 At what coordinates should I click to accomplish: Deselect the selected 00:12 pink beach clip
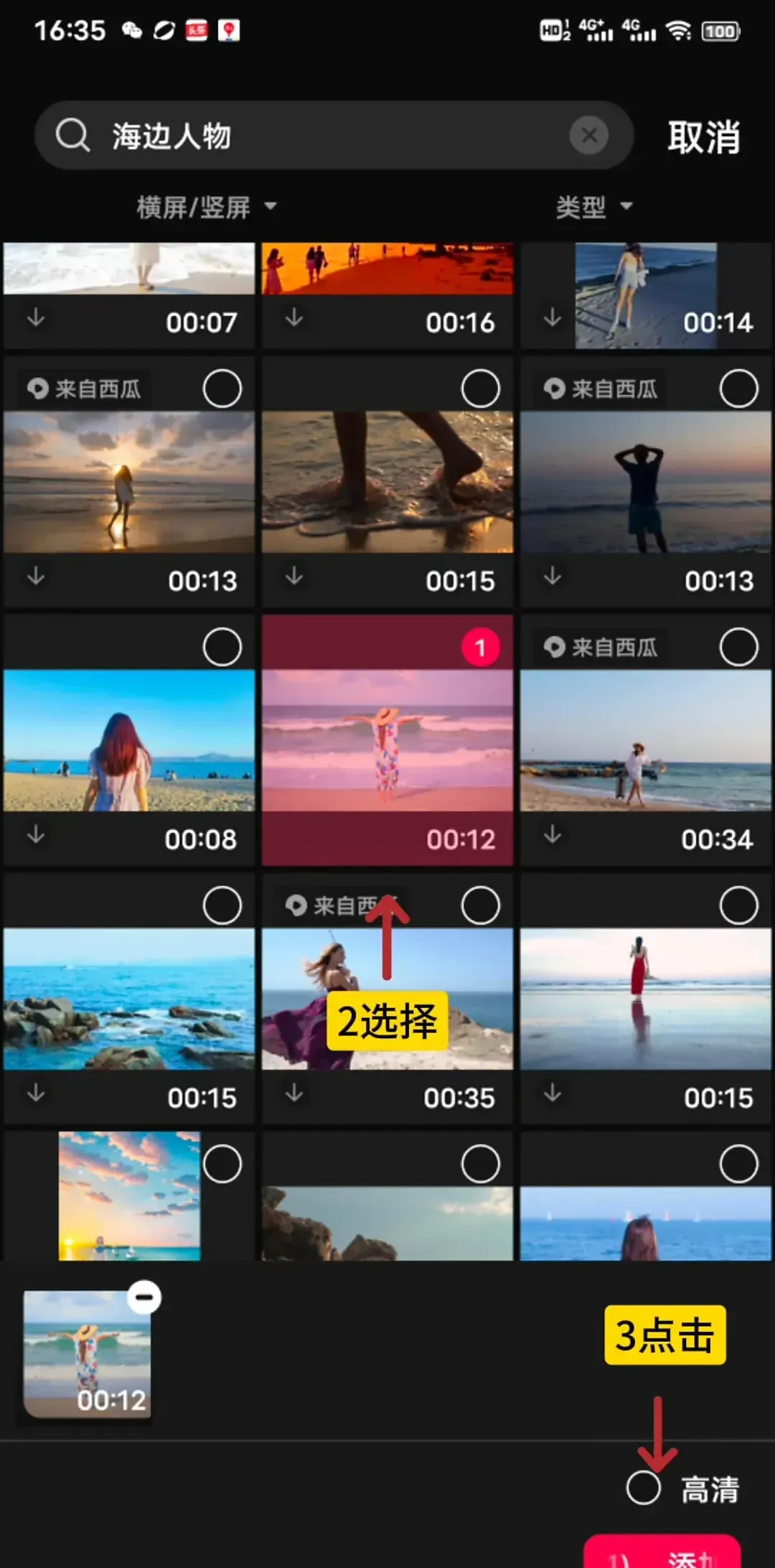click(480, 648)
